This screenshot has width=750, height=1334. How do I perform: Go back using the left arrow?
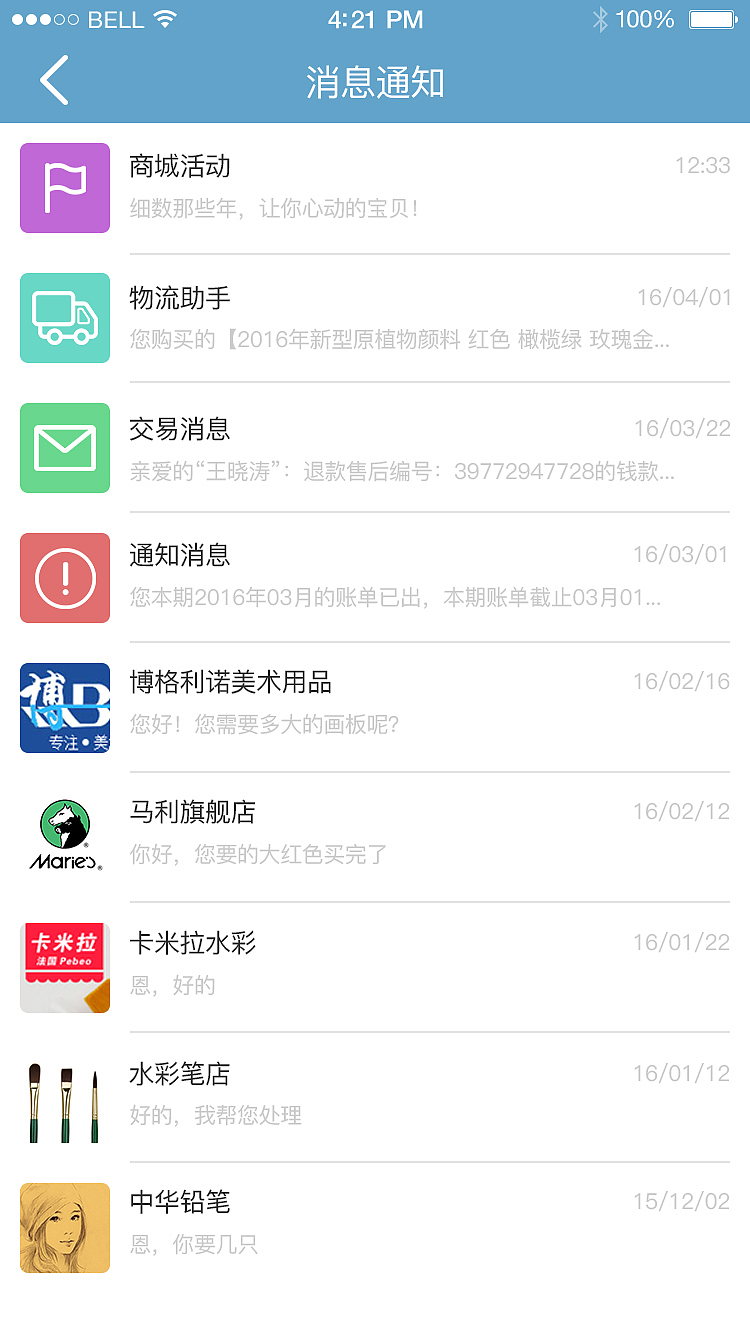click(x=55, y=80)
